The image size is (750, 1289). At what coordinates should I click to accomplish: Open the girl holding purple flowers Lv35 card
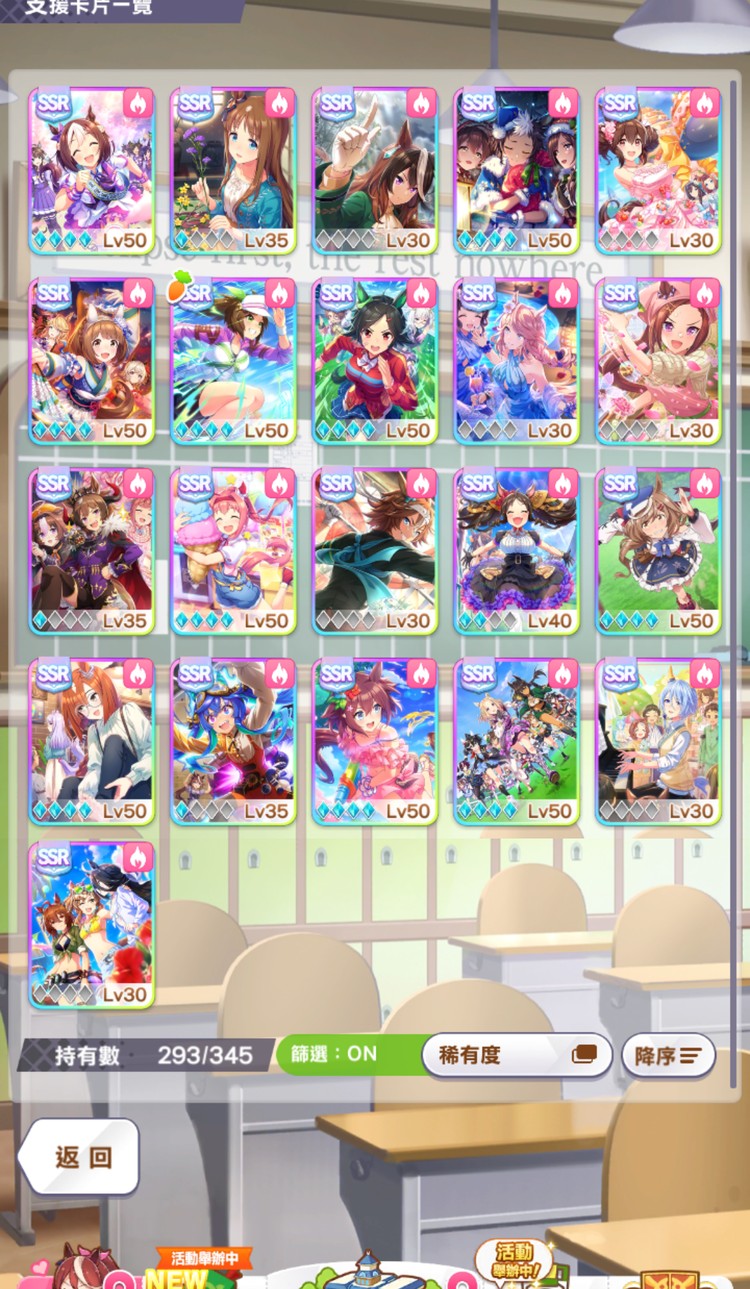(x=233, y=171)
